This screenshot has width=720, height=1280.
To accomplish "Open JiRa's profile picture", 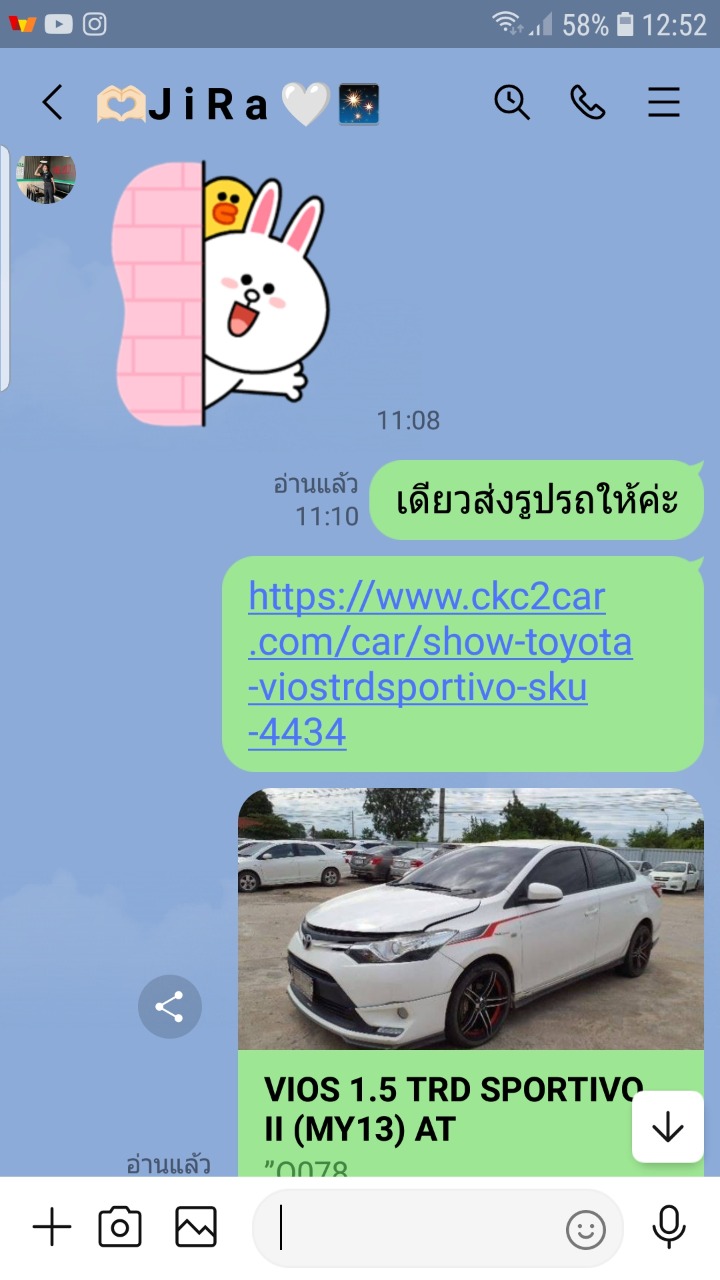I will (x=46, y=180).
